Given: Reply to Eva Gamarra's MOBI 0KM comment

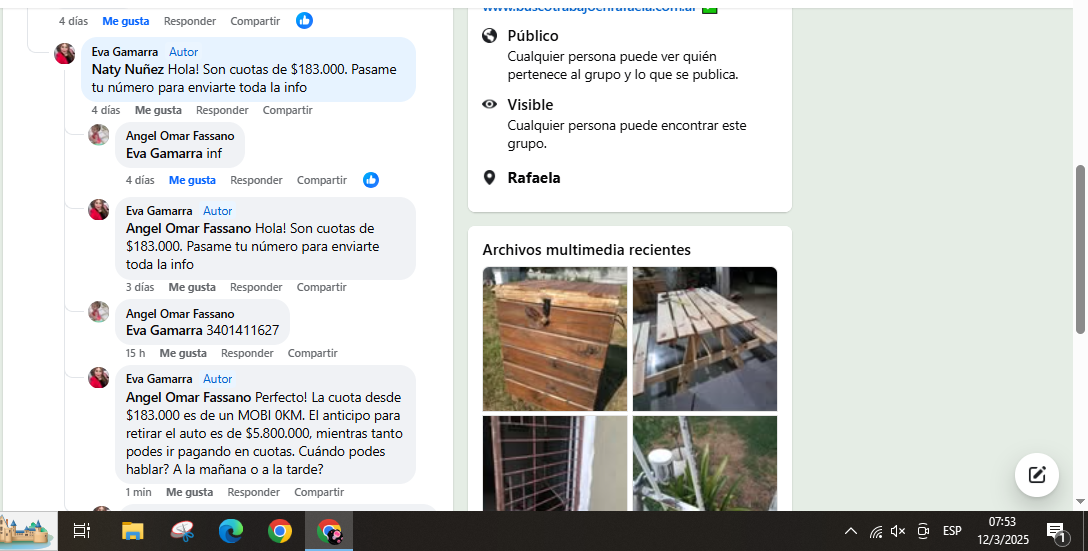Looking at the screenshot, I should click(253, 492).
